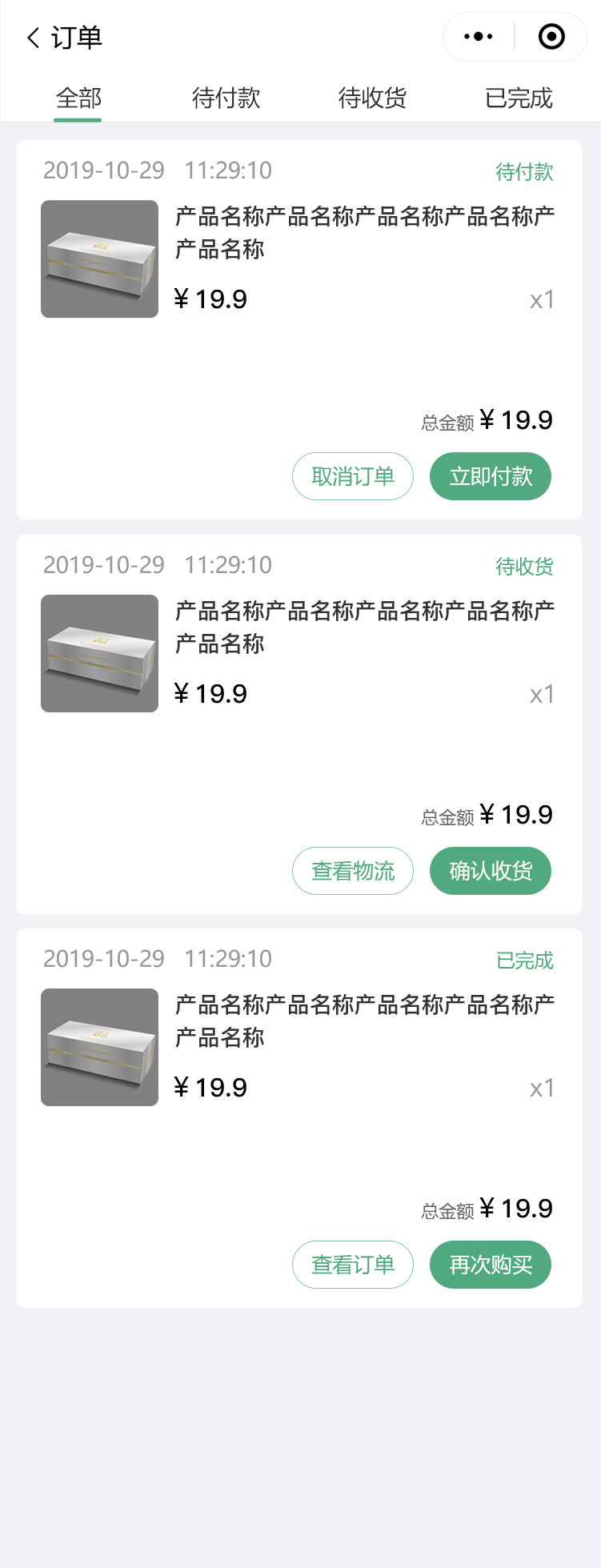Tap 再次购买 to buy again
Image resolution: width=601 pixels, height=1568 pixels.
[491, 1265]
